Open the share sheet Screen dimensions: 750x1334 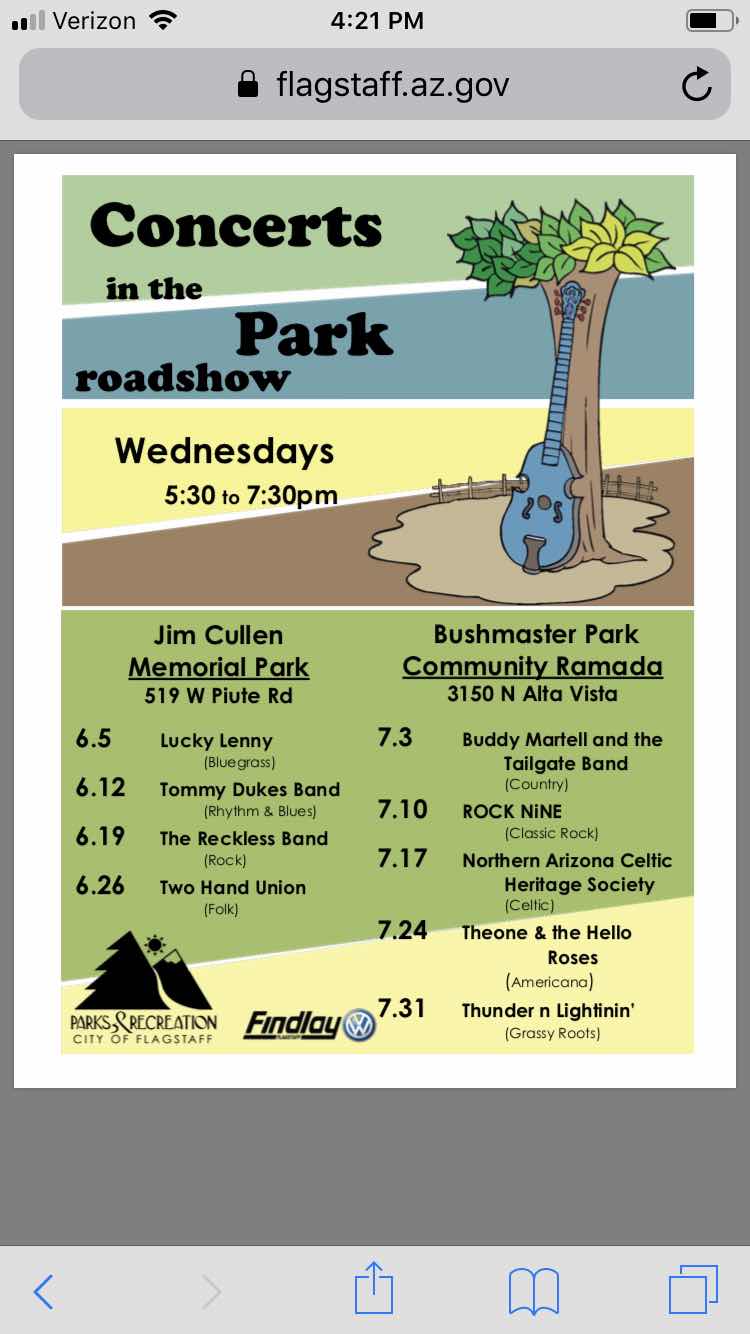pyautogui.click(x=374, y=1288)
